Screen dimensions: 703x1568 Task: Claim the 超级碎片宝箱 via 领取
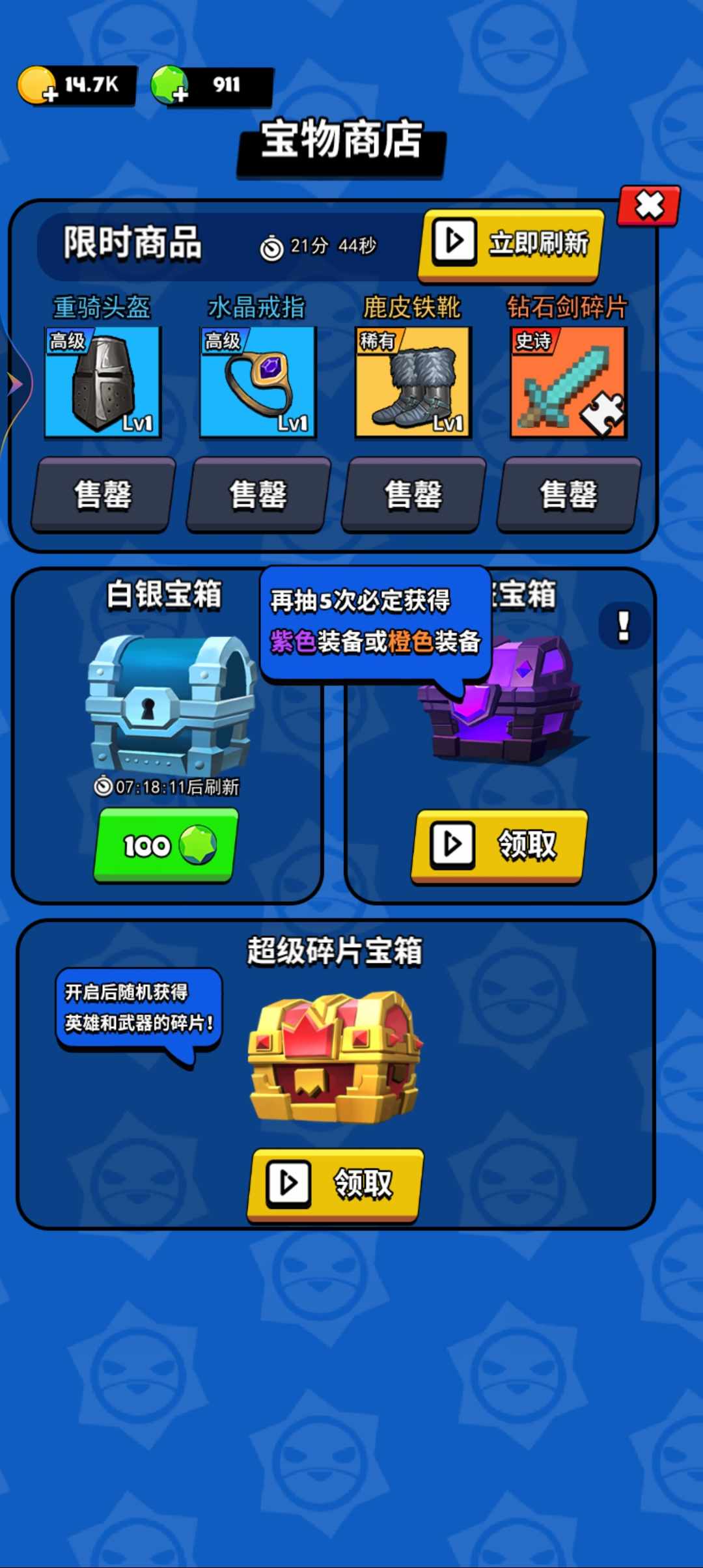click(x=335, y=1183)
